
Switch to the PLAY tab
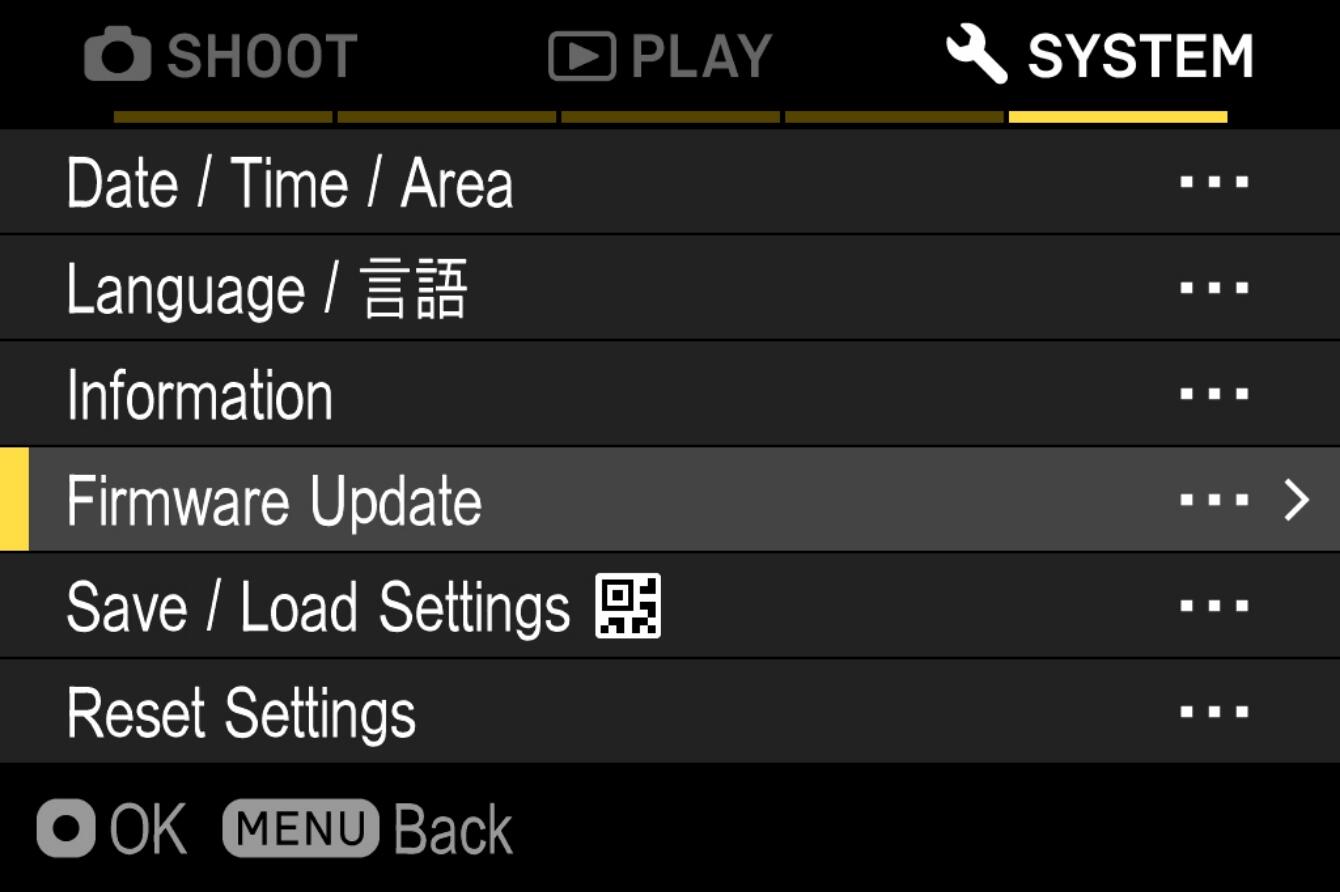coord(661,56)
